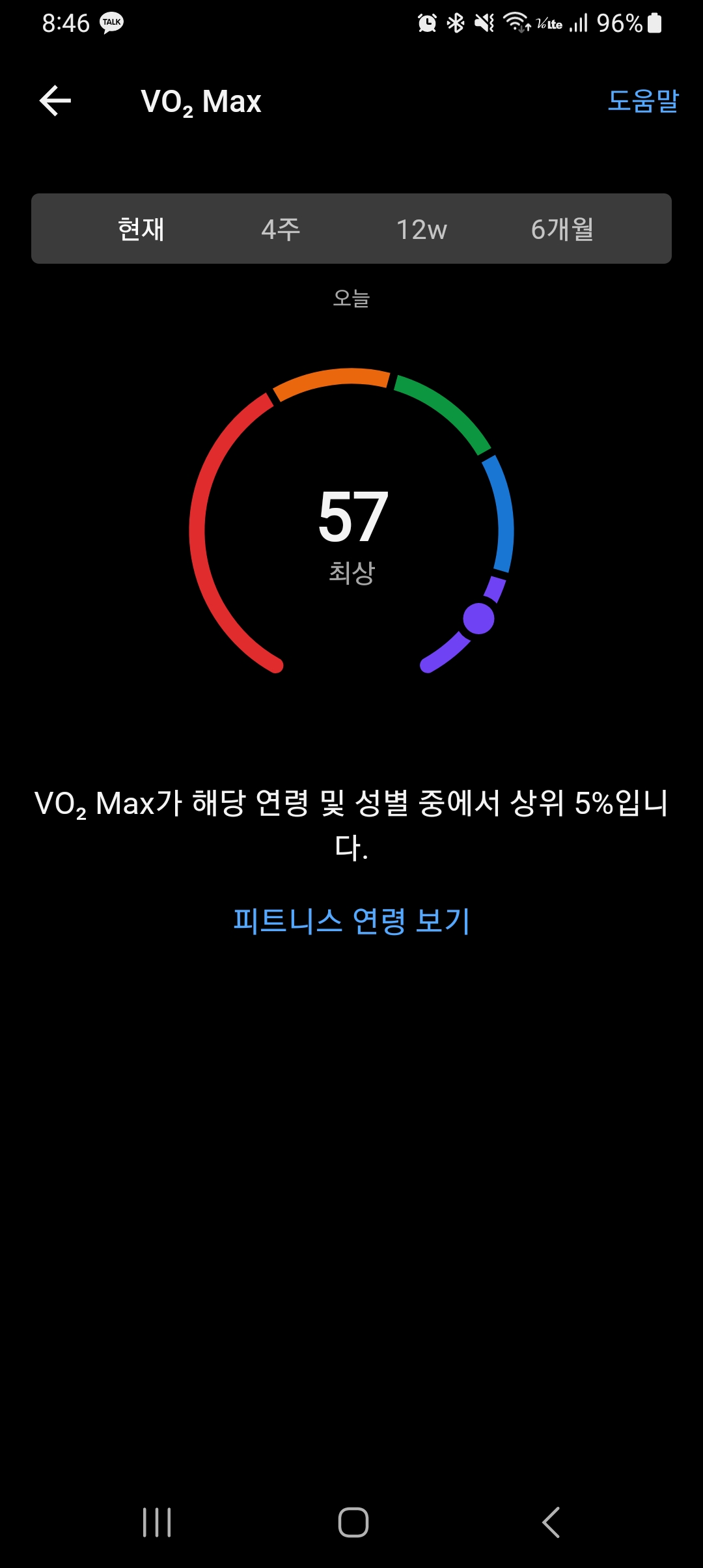The width and height of the screenshot is (703, 1568).
Task: Open the 도움말 help link
Action: point(642,101)
